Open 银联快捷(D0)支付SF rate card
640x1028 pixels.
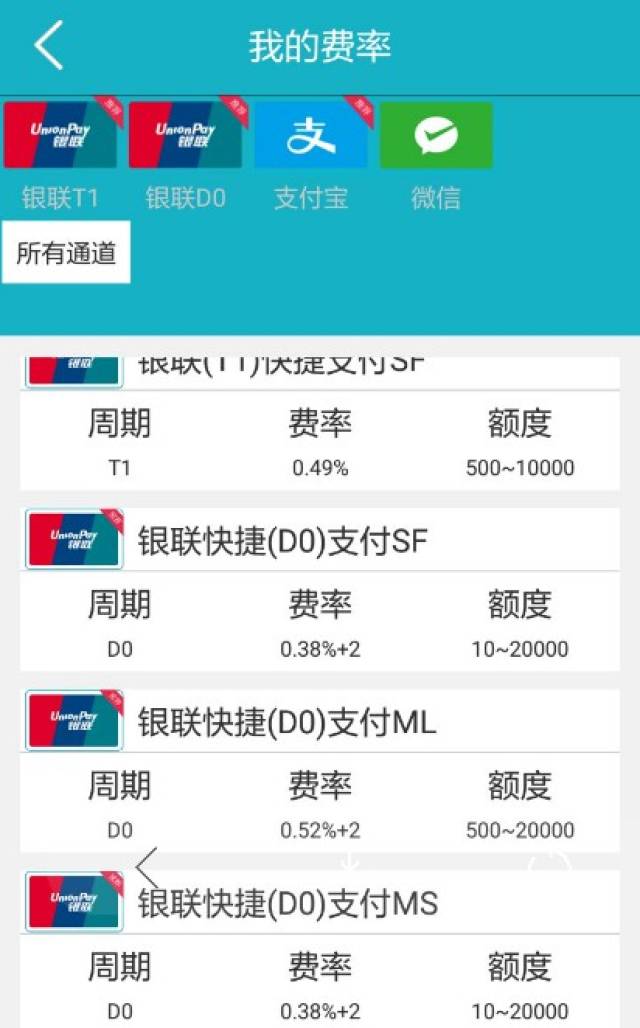(282, 541)
